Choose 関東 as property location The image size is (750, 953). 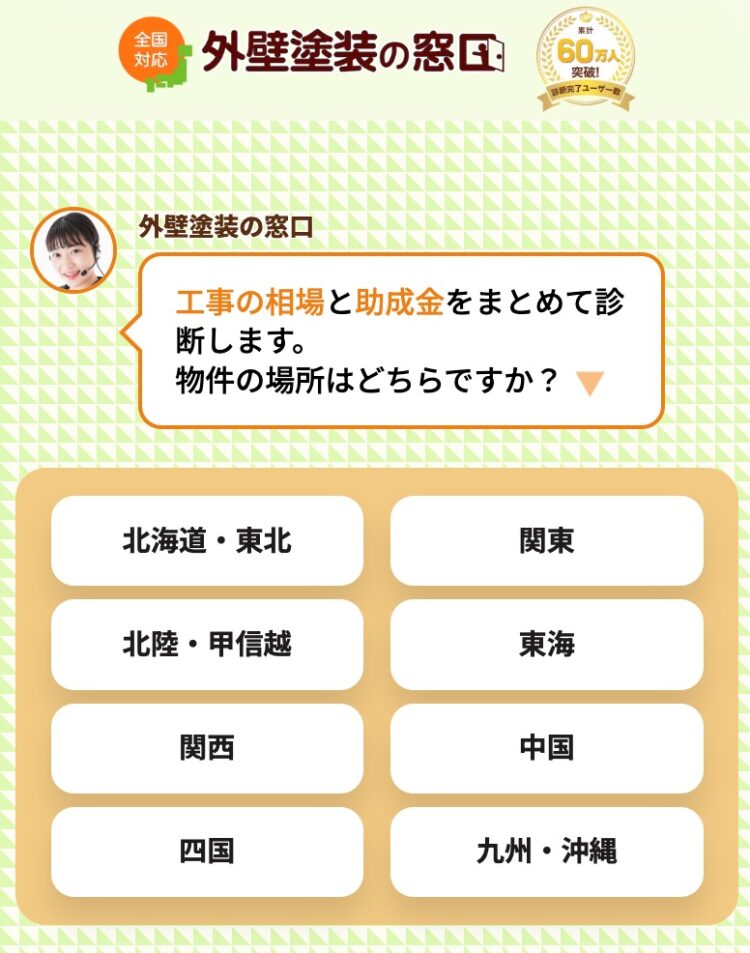[x=546, y=541]
